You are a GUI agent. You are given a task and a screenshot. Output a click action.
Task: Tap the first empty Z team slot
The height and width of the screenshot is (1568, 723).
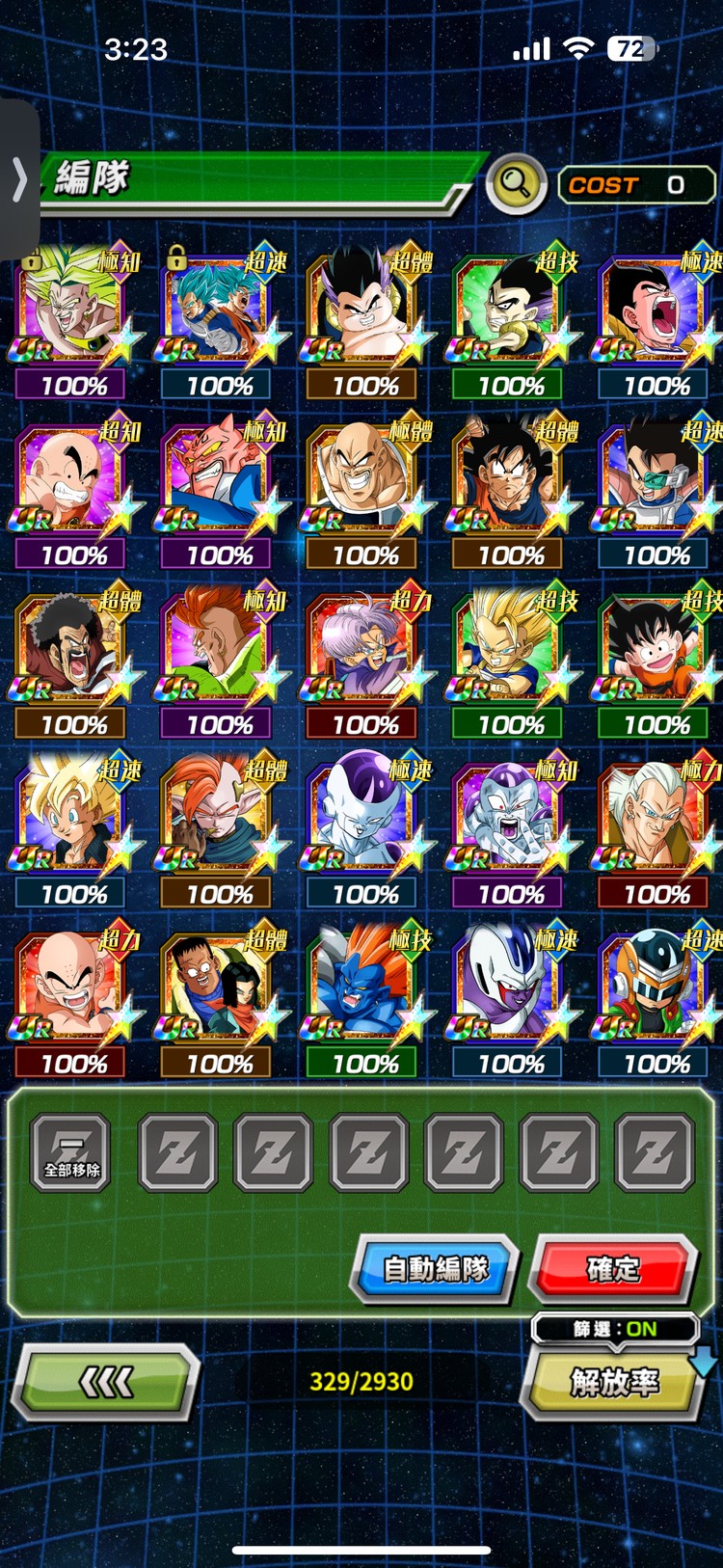[x=177, y=1152]
